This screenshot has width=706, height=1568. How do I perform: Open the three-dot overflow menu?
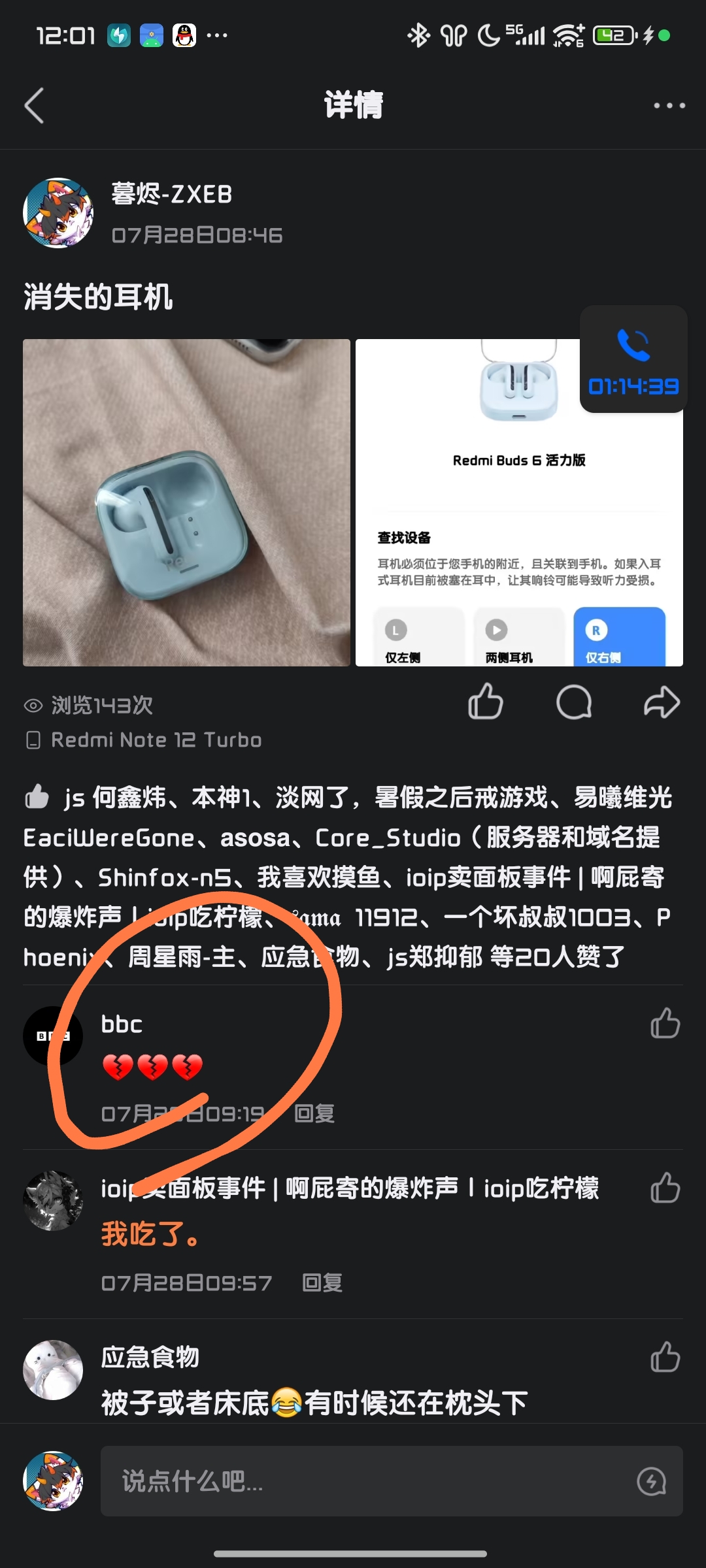coord(669,105)
